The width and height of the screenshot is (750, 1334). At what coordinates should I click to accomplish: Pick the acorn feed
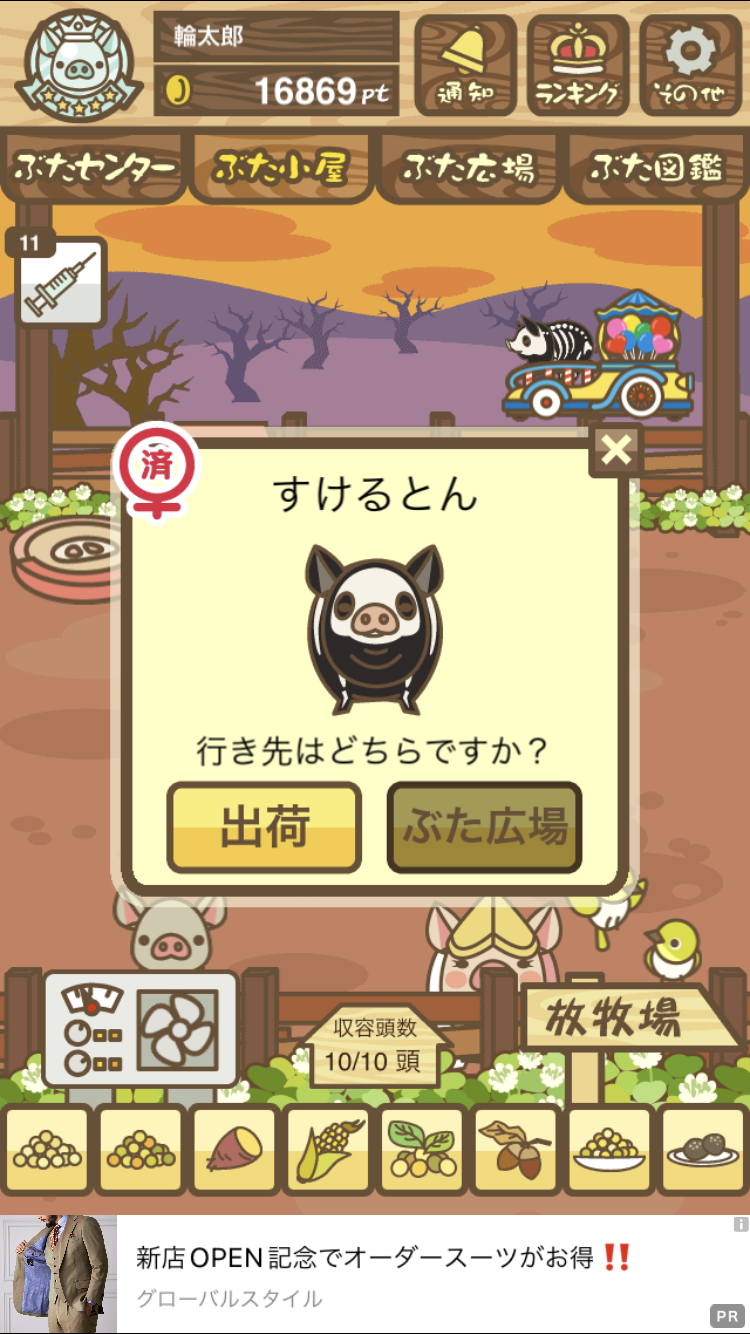[514, 1150]
